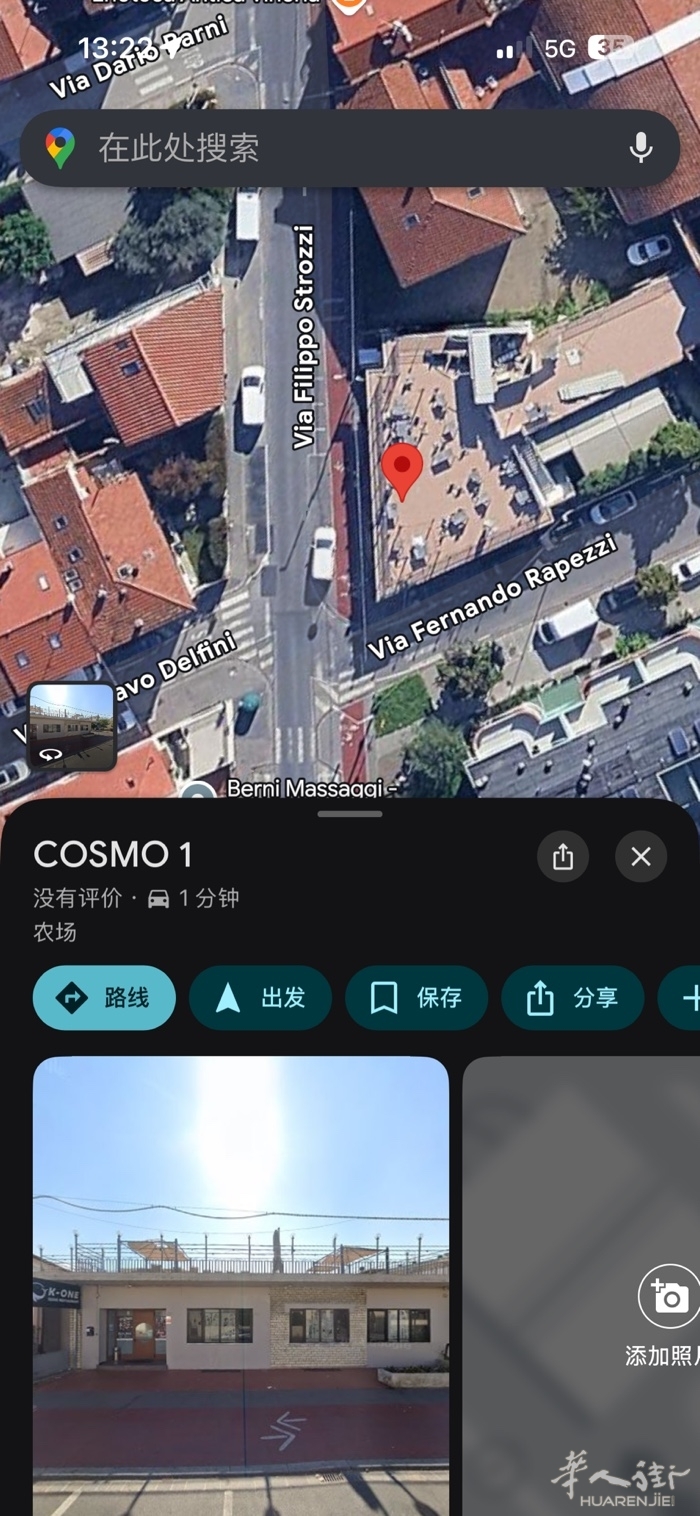700x1516 pixels.
Task: Close the COSMO 1 place card
Action: (x=641, y=857)
